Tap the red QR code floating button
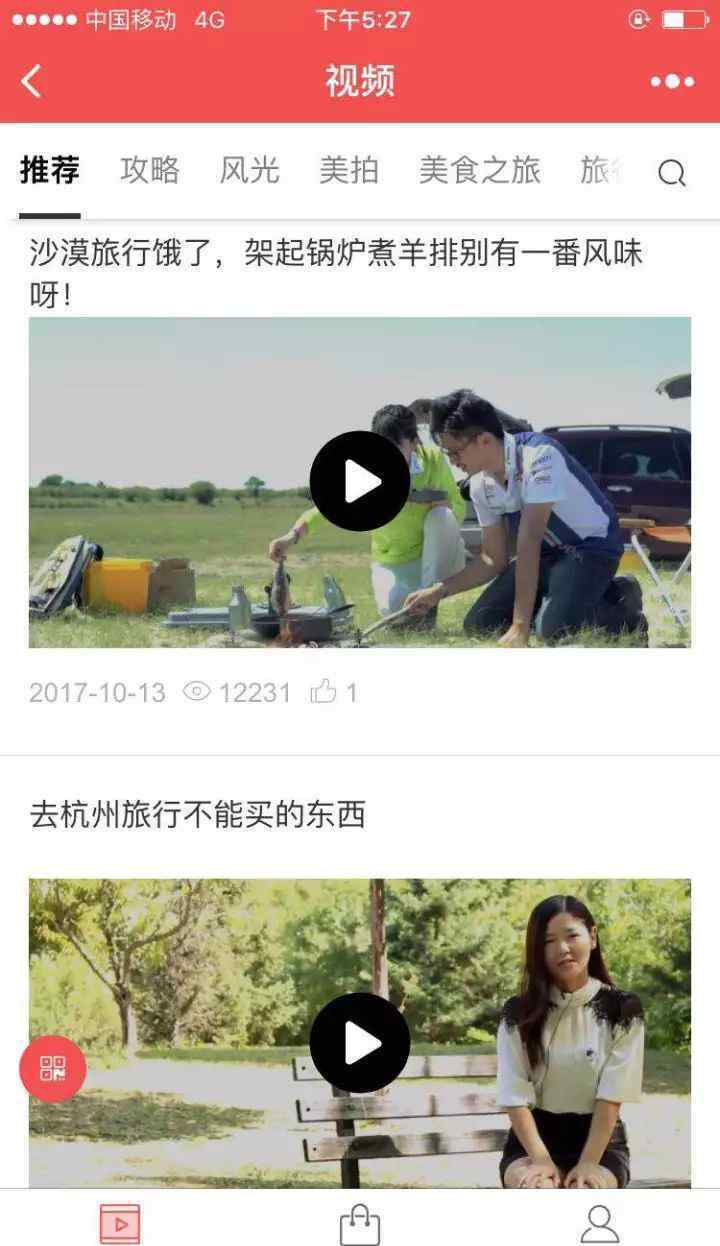The height and width of the screenshot is (1246, 720). click(53, 1068)
